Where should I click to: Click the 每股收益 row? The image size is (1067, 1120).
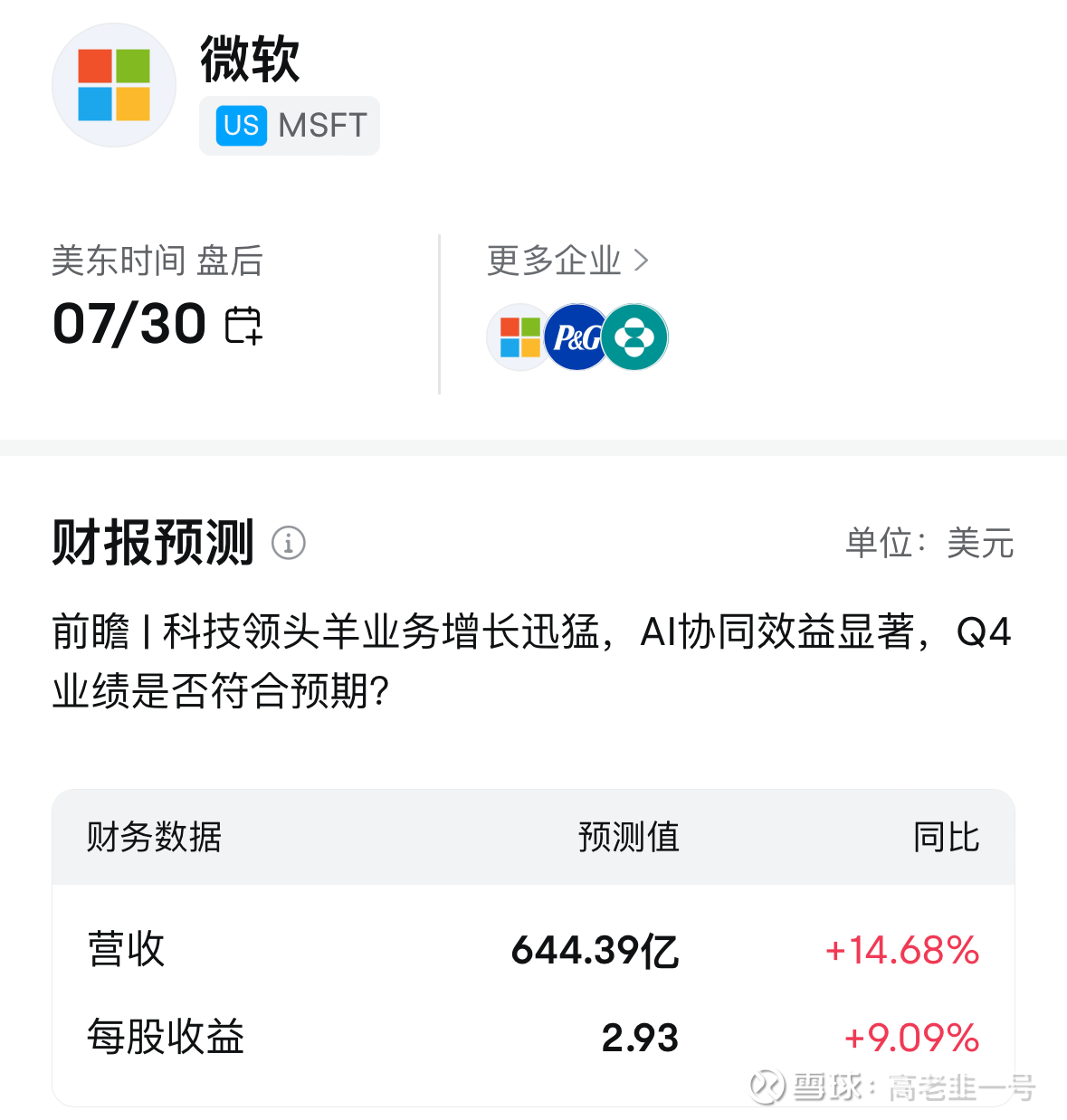pos(164,1039)
